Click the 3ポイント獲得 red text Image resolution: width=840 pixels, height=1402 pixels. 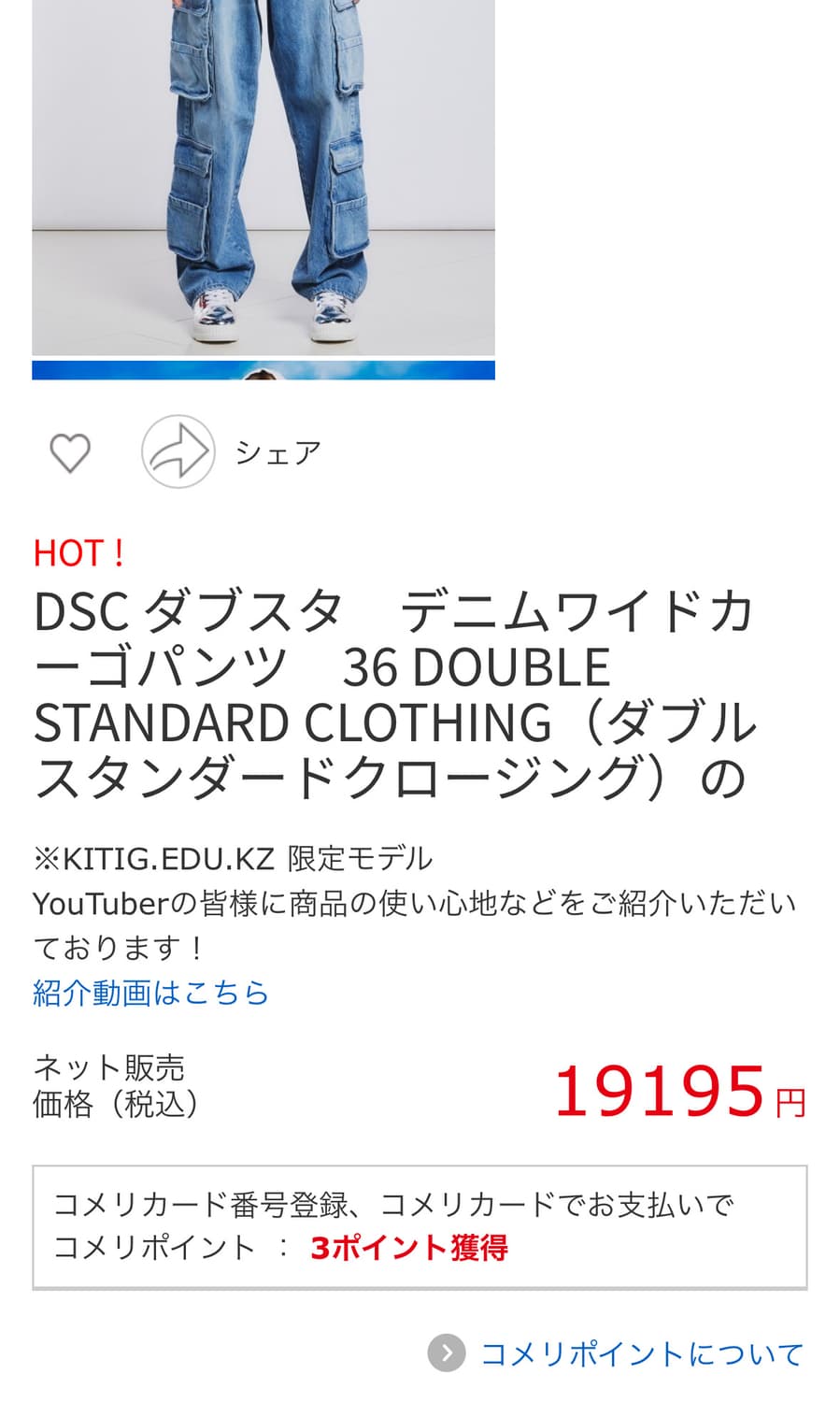click(x=408, y=1247)
